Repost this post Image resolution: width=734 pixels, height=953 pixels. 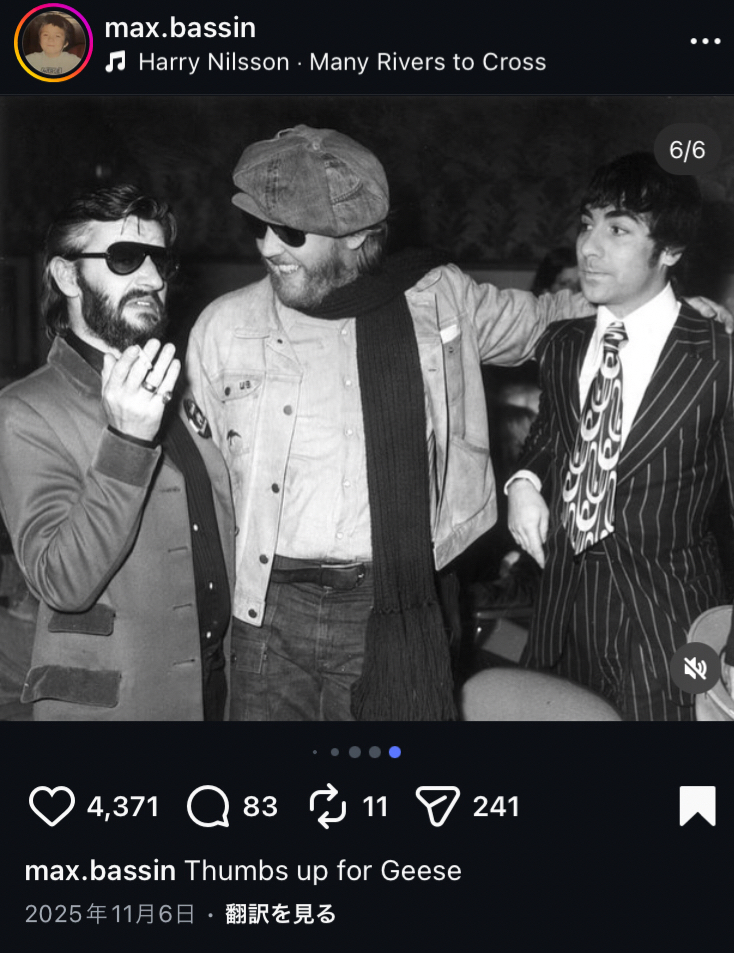326,806
